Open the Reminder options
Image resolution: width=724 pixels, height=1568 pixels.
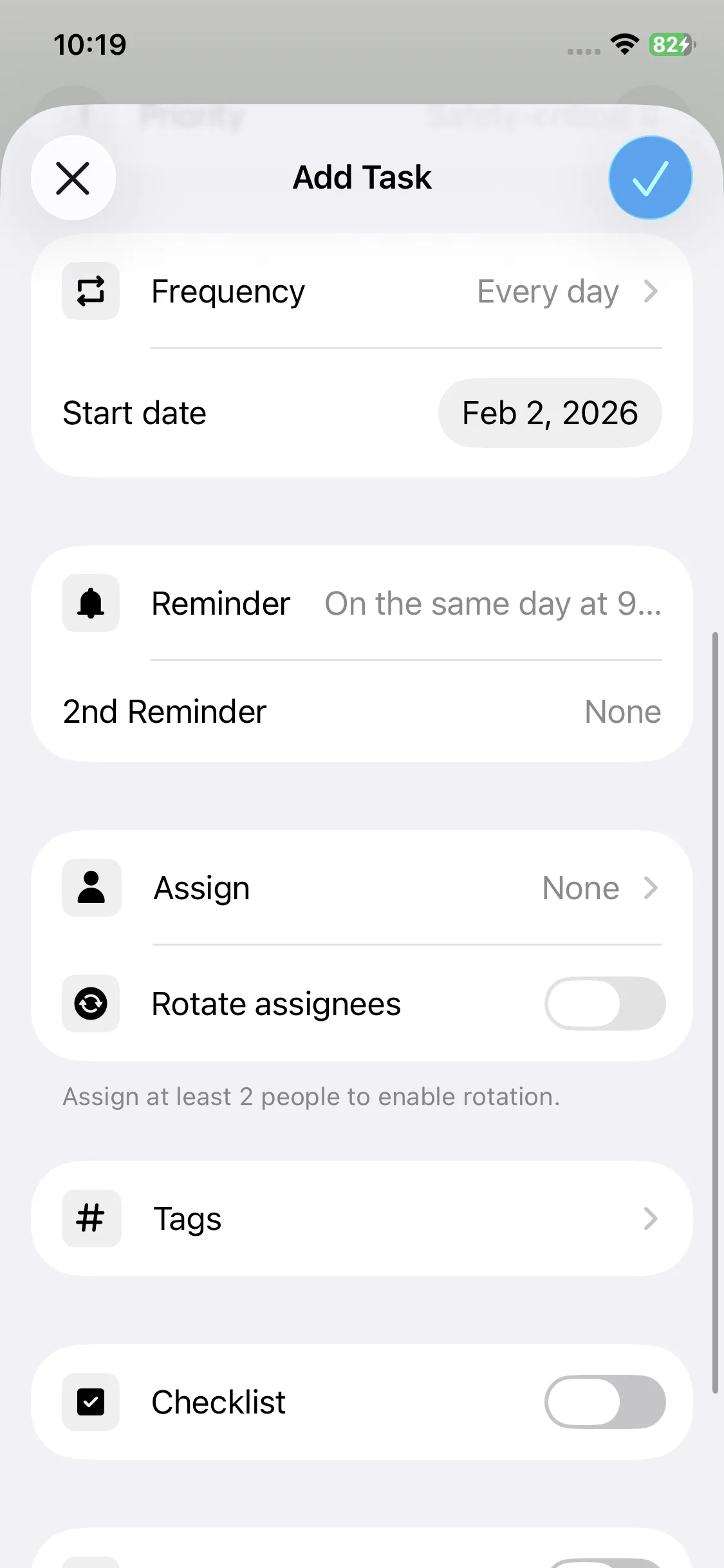point(362,604)
